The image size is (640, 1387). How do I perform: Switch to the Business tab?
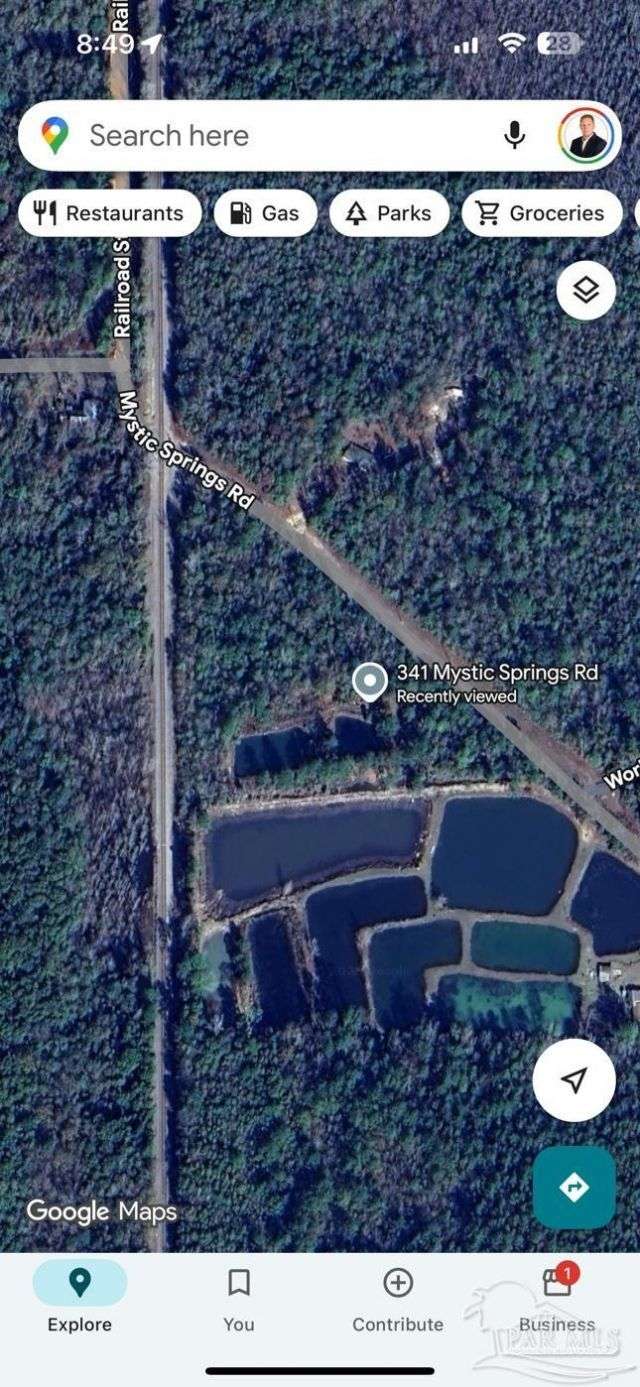coord(557,1297)
